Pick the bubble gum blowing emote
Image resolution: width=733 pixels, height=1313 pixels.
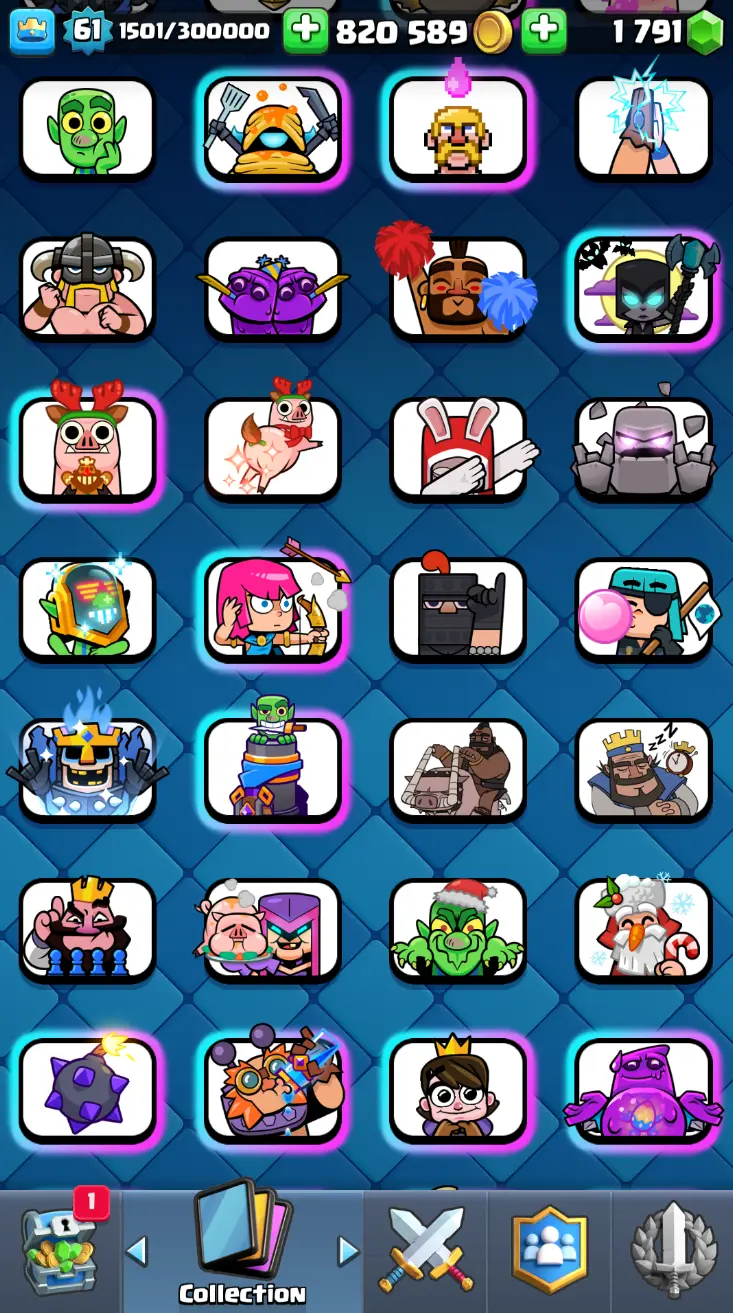tap(643, 608)
